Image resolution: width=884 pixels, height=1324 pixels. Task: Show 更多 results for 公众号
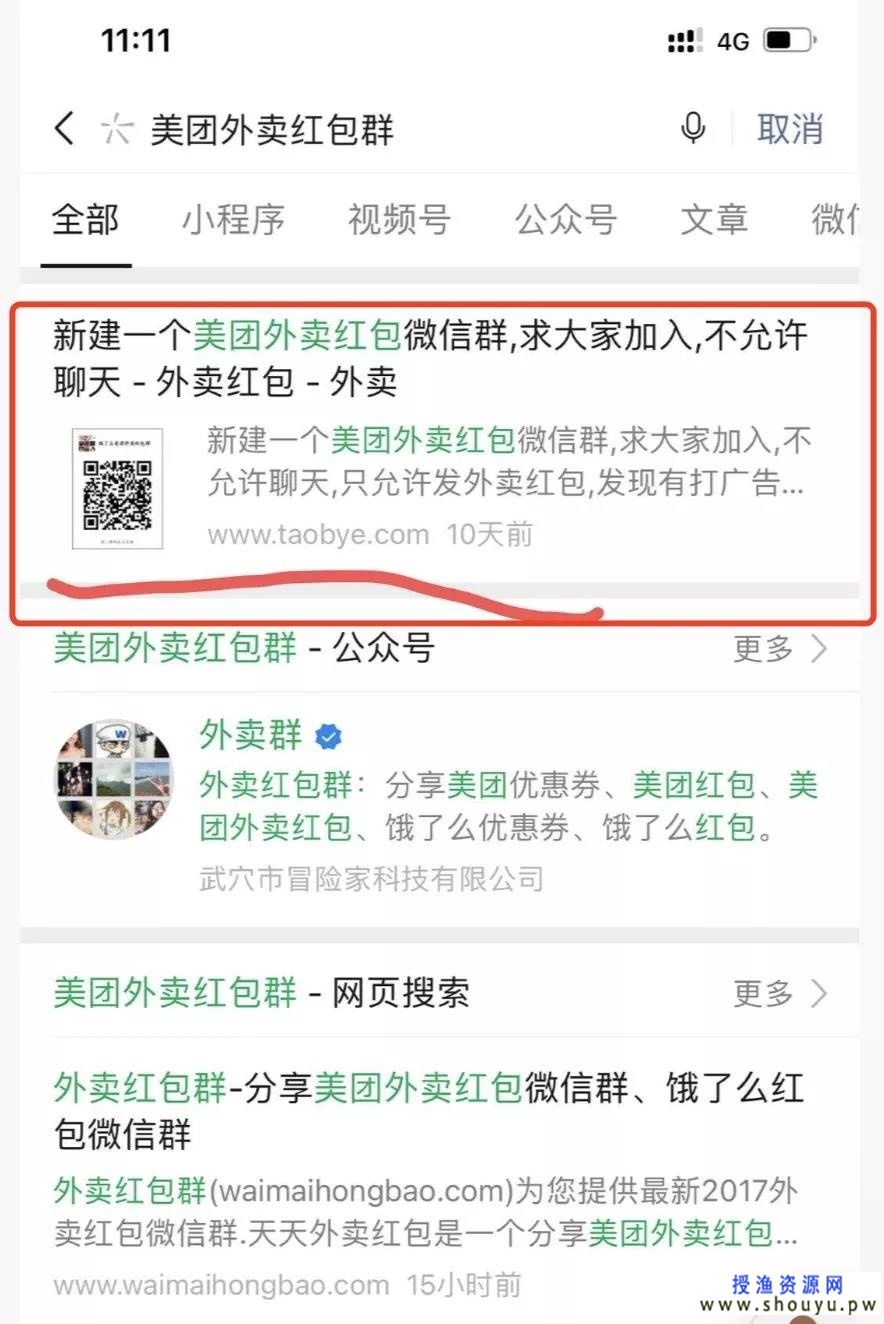pyautogui.click(x=780, y=649)
